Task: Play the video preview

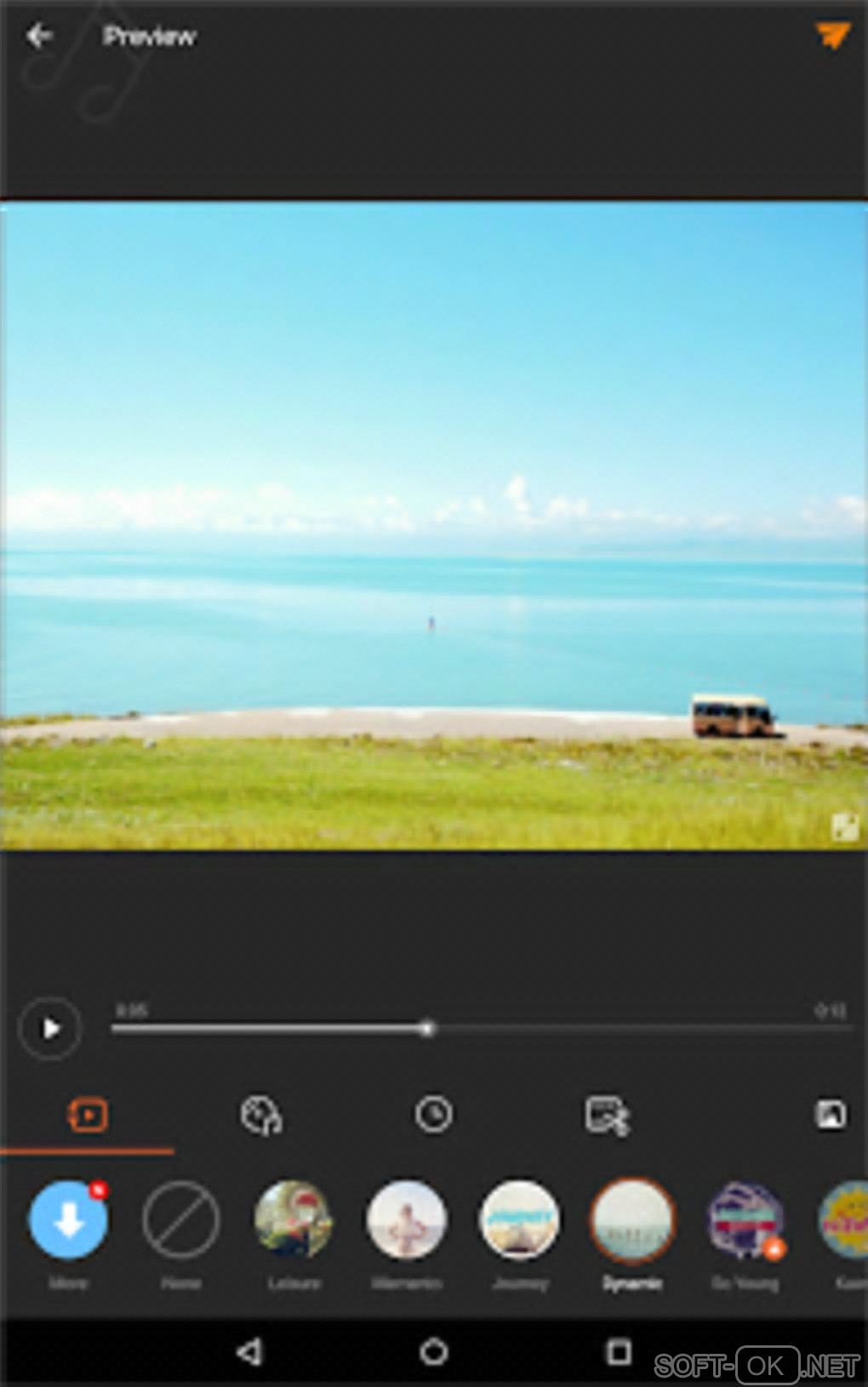Action: pos(50,1028)
